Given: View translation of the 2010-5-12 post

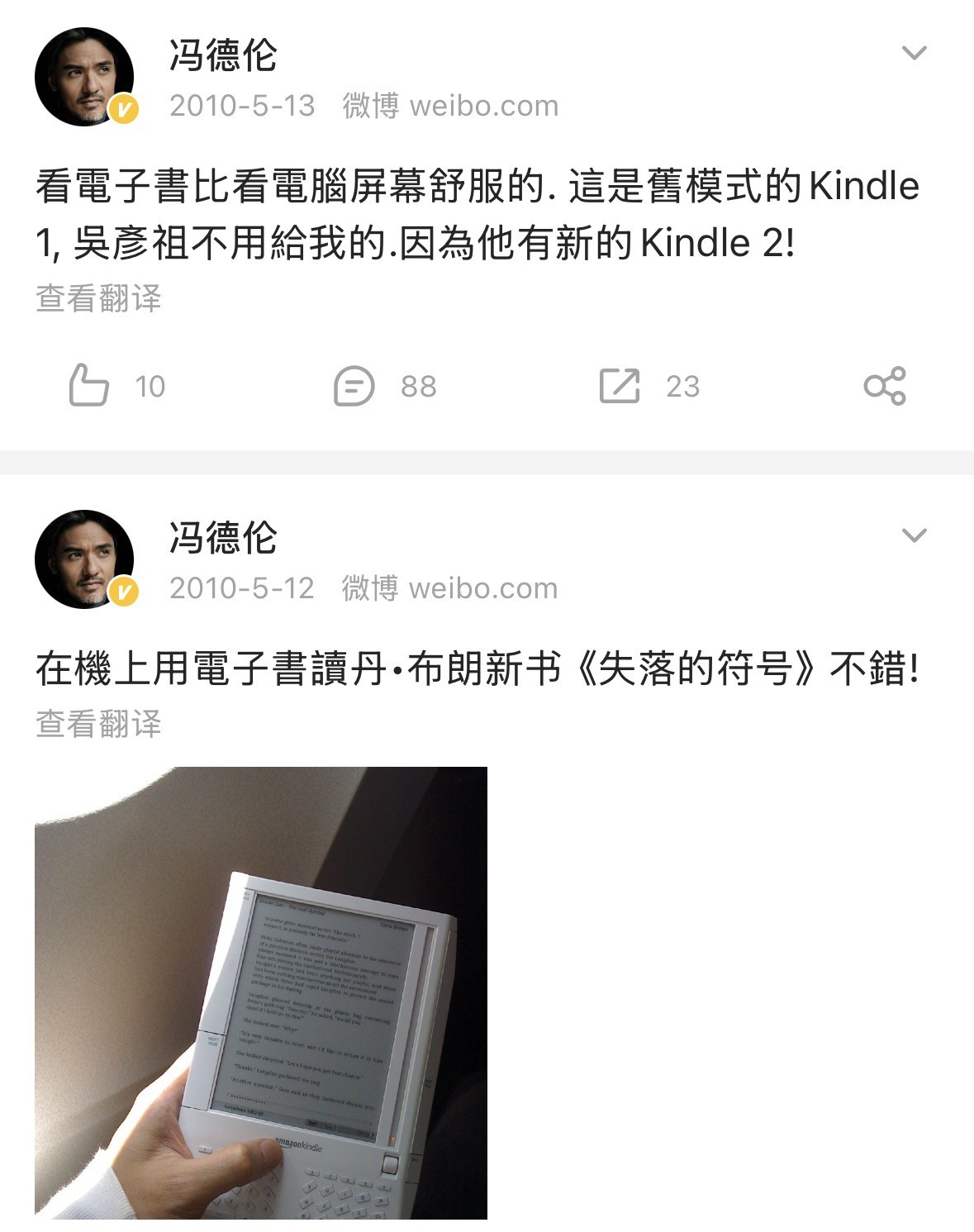Looking at the screenshot, I should (98, 723).
